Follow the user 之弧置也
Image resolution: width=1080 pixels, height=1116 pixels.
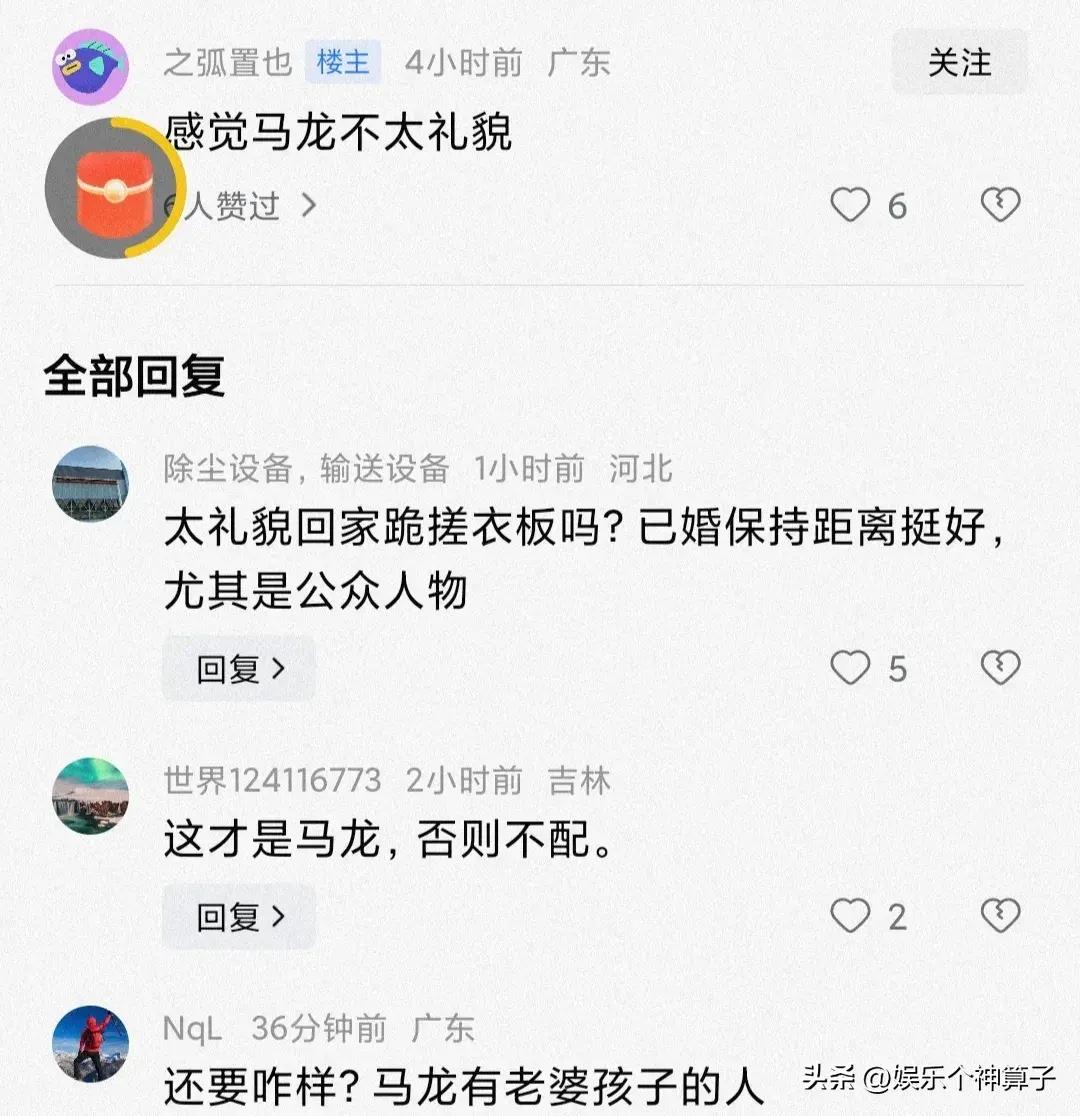(959, 62)
